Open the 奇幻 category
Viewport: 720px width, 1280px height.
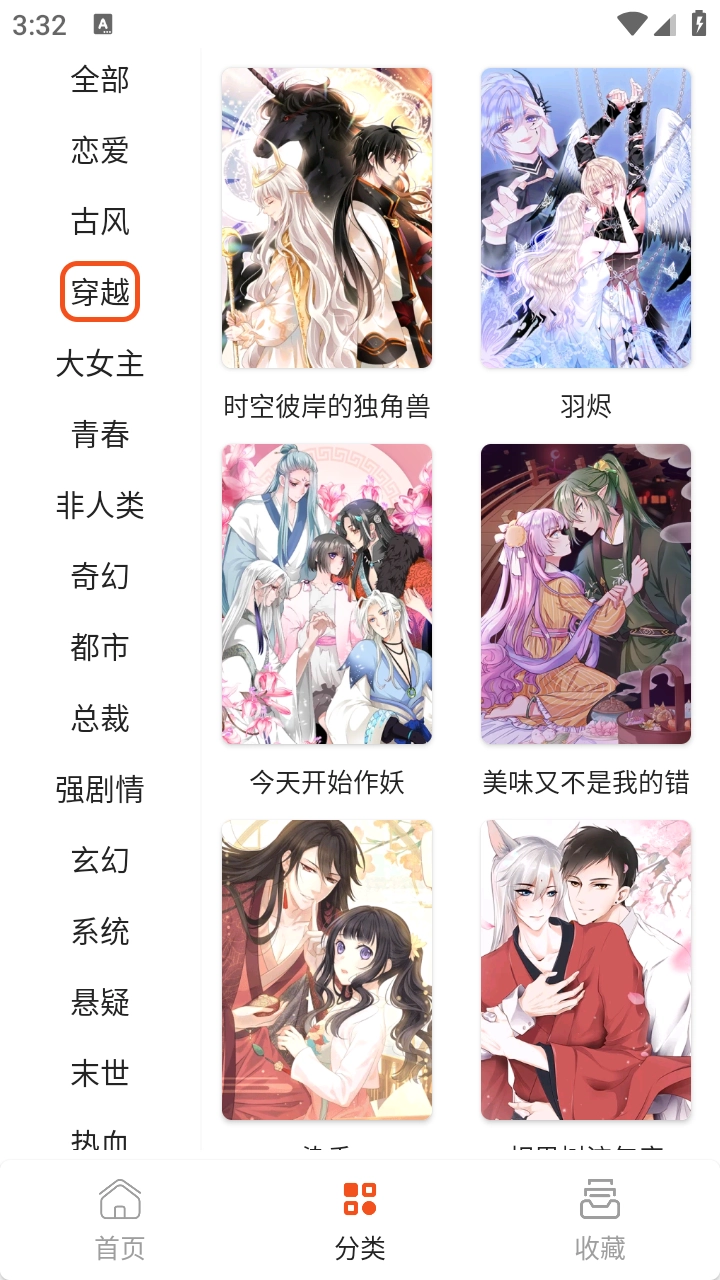click(99, 576)
